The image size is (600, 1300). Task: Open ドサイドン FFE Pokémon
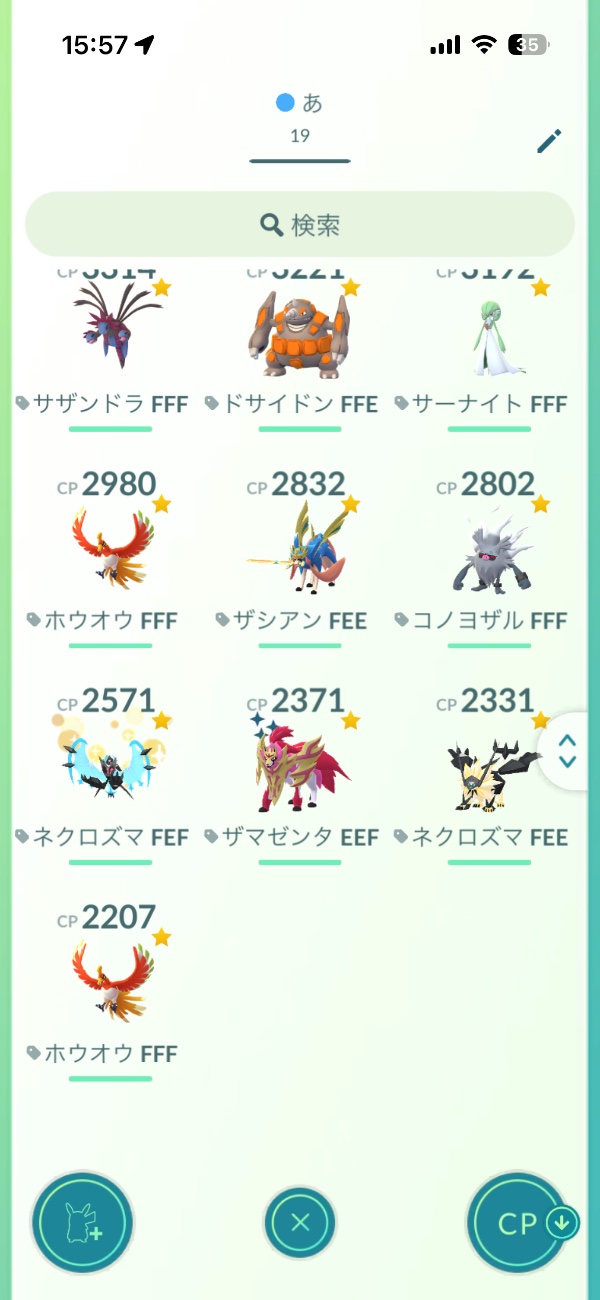pyautogui.click(x=300, y=335)
